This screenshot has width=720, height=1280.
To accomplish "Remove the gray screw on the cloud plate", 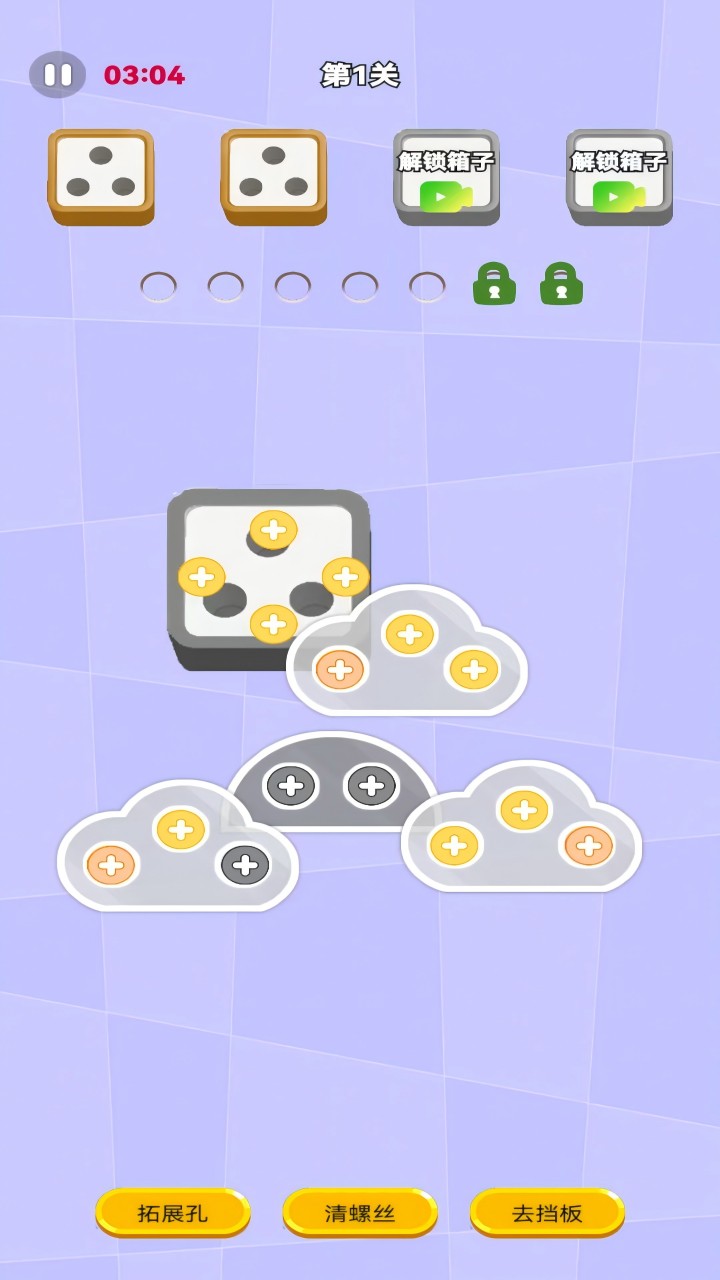I will tap(245, 864).
